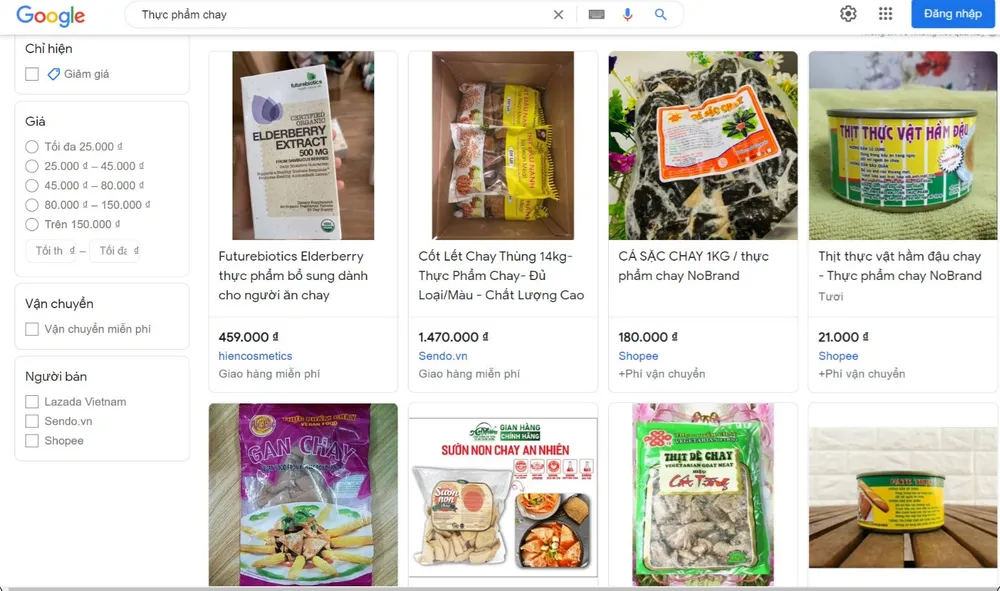
Task: Tick the Sendo.vn seller checkbox
Action: point(32,422)
